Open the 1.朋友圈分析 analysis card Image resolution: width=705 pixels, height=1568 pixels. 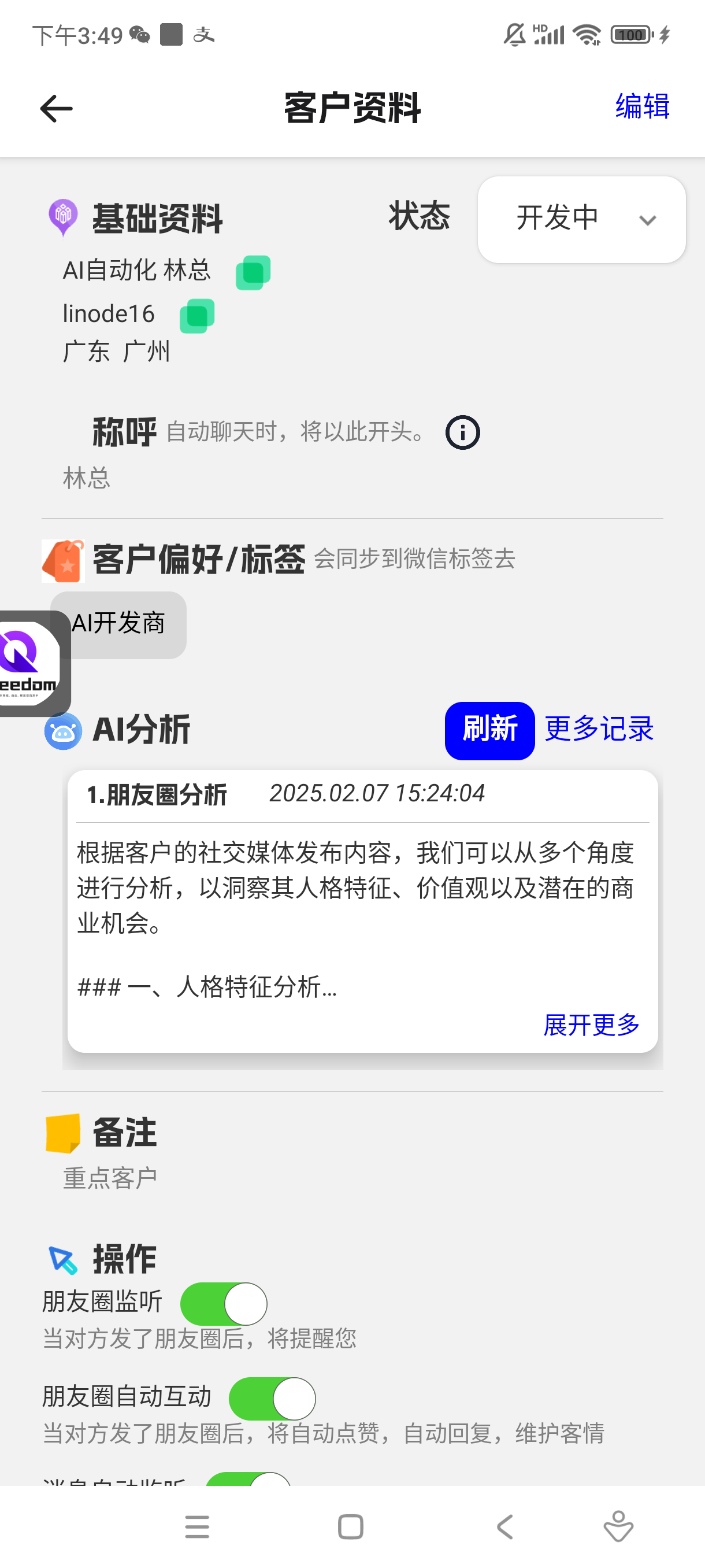(362, 911)
